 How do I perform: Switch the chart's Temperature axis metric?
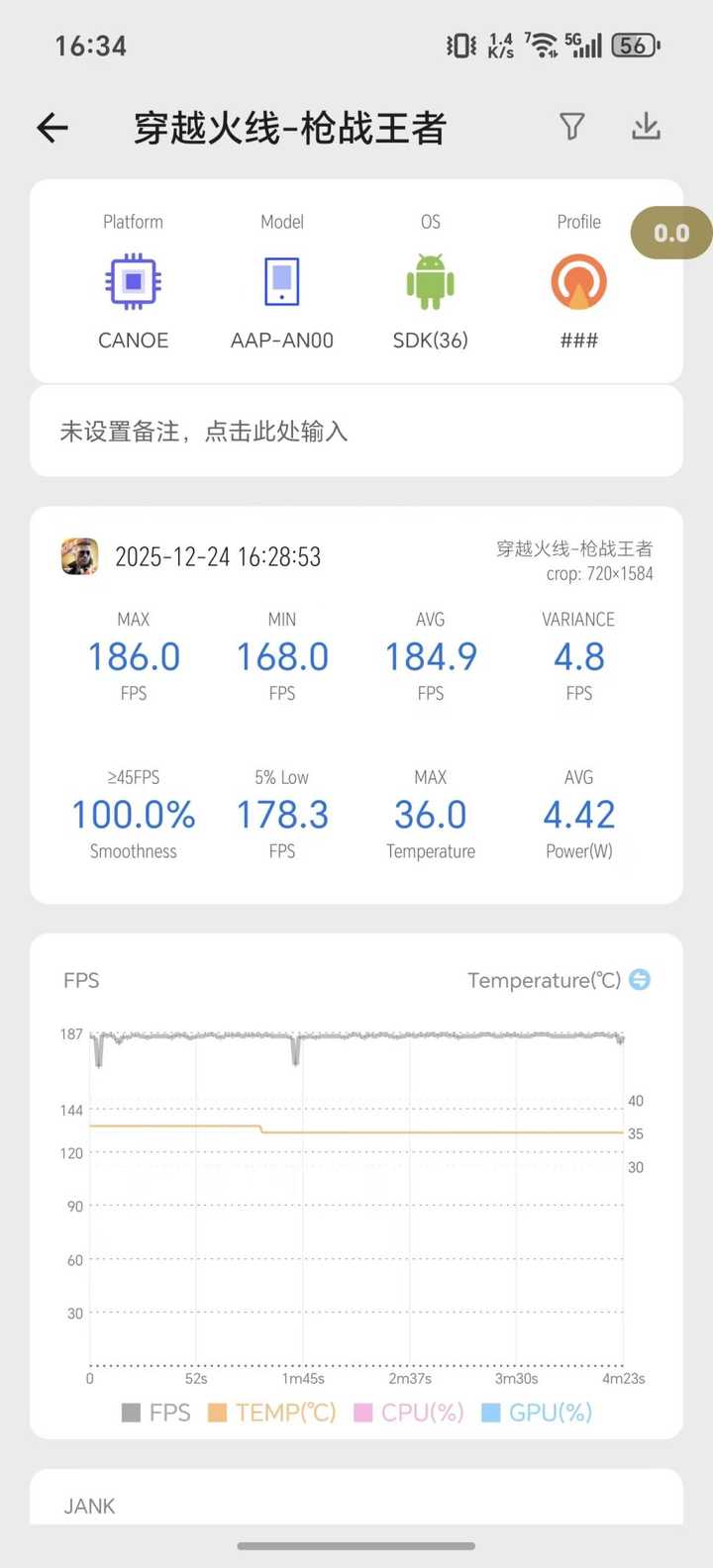click(x=640, y=980)
